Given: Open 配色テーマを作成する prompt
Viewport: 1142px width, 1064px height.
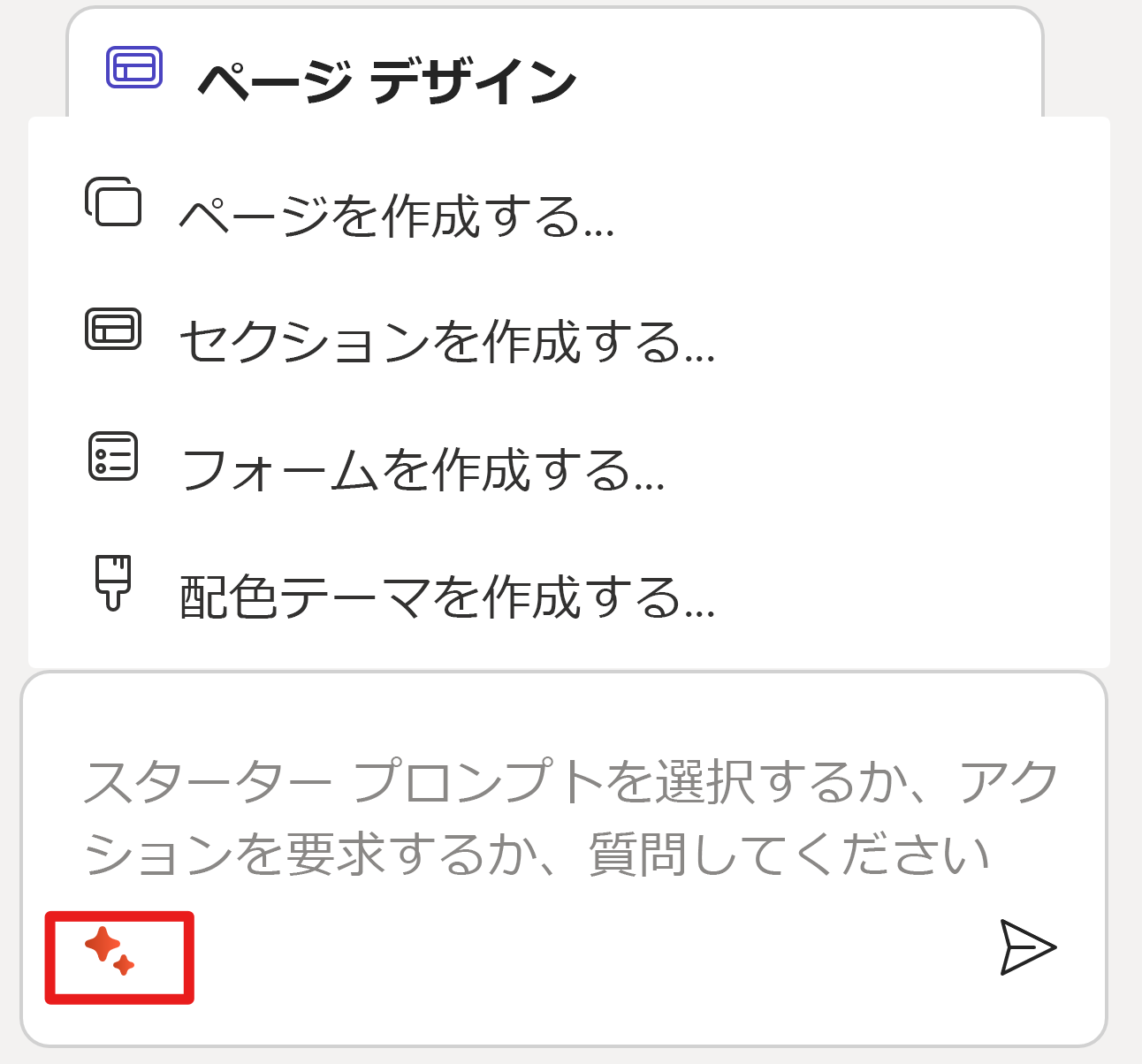Looking at the screenshot, I should point(446,597).
